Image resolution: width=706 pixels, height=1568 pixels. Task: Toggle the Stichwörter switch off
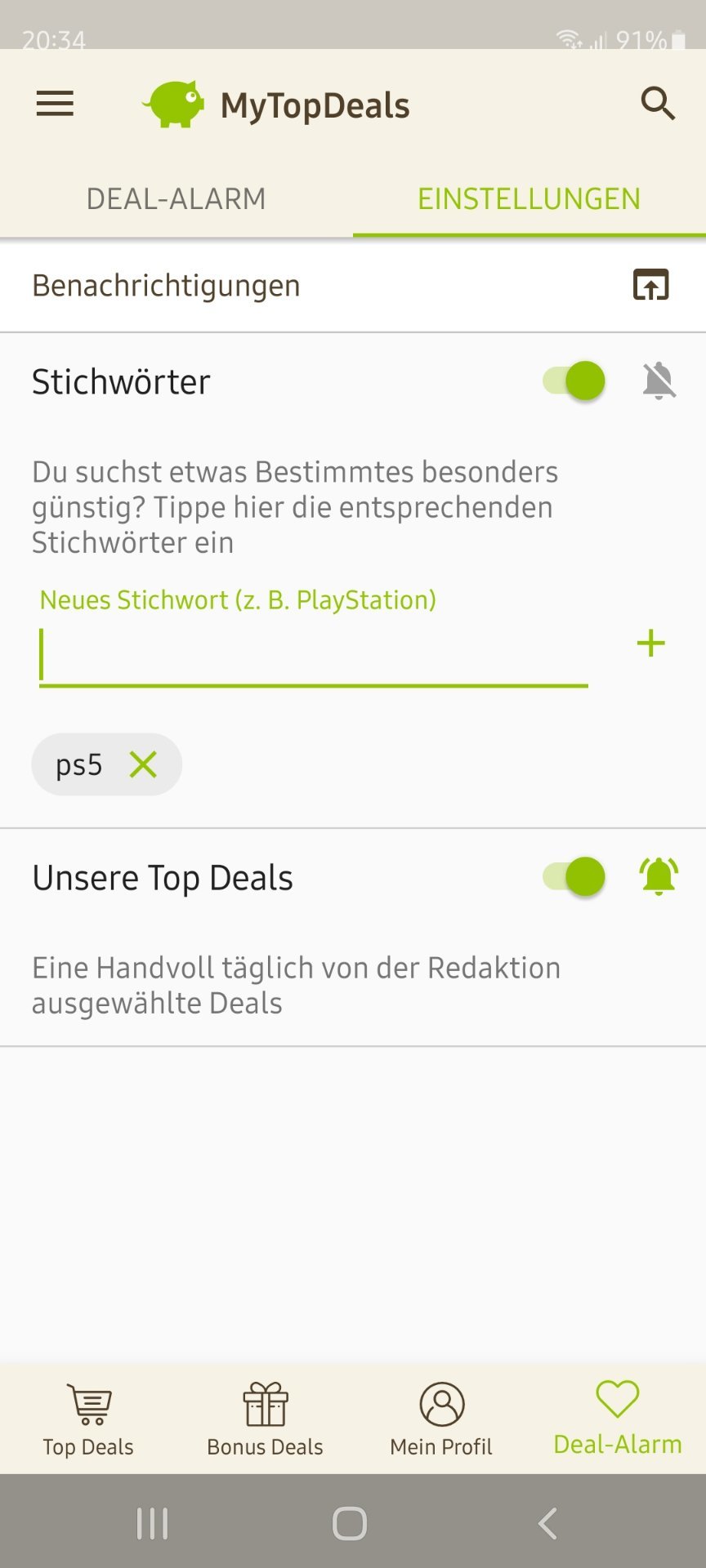pos(574,381)
